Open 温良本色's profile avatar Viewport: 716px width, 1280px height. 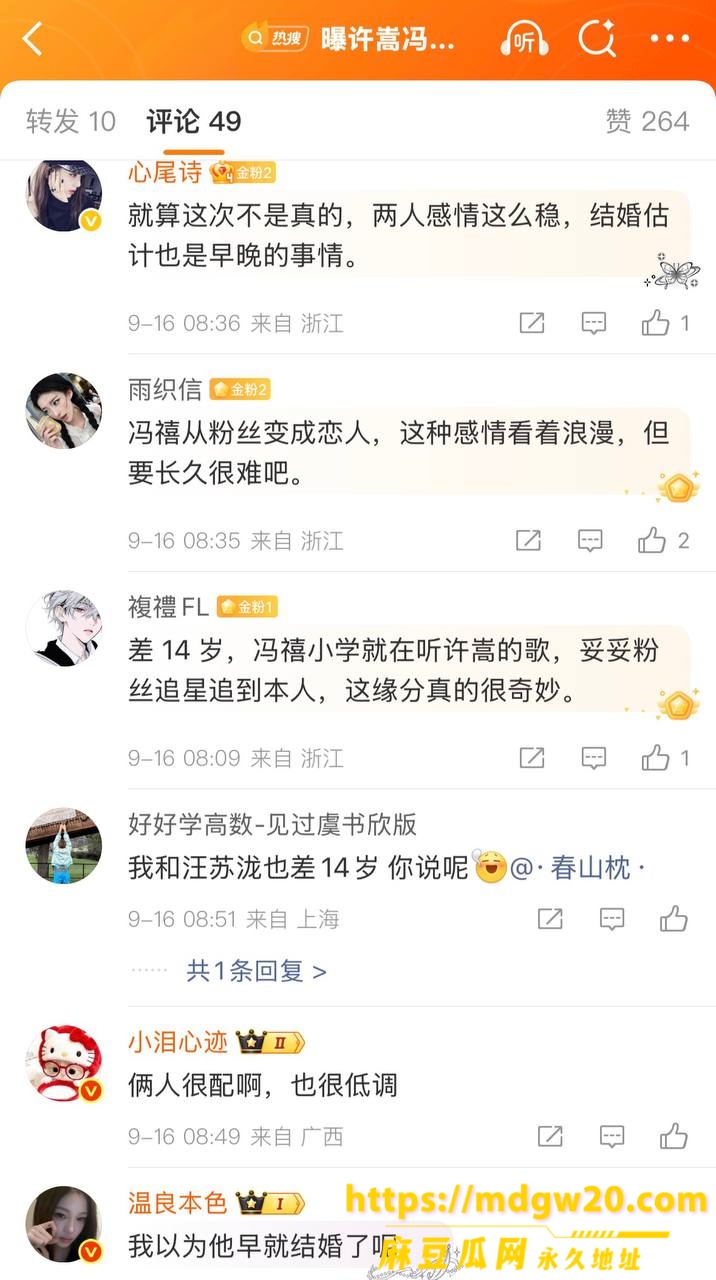tap(63, 1224)
